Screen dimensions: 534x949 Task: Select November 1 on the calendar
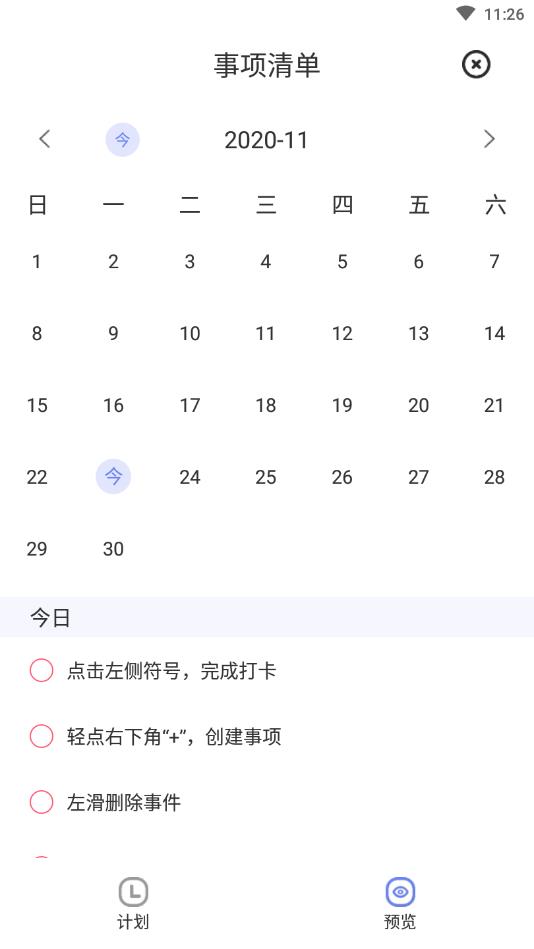pos(37,261)
